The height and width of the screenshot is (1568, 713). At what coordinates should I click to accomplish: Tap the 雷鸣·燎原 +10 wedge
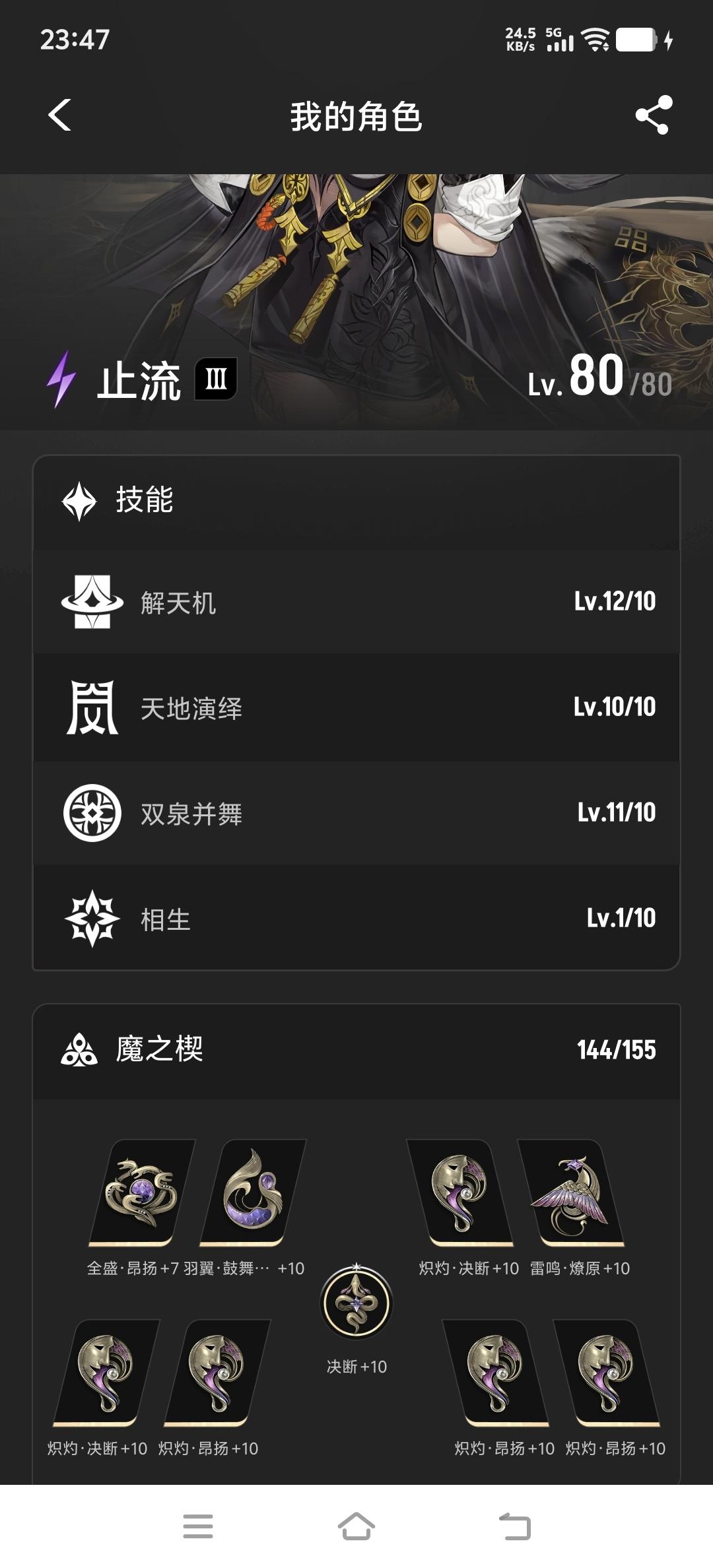[x=570, y=1193]
